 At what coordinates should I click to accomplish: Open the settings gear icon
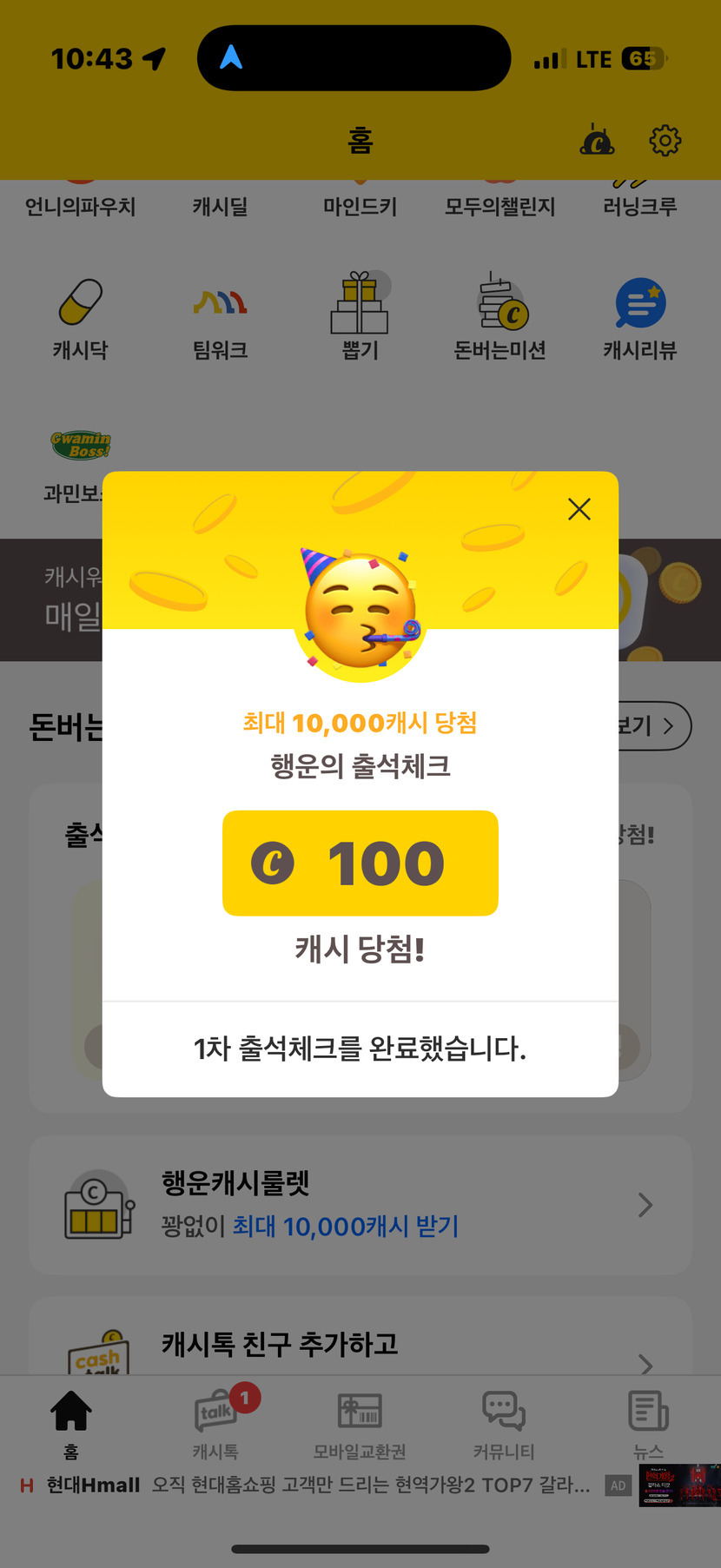click(665, 140)
